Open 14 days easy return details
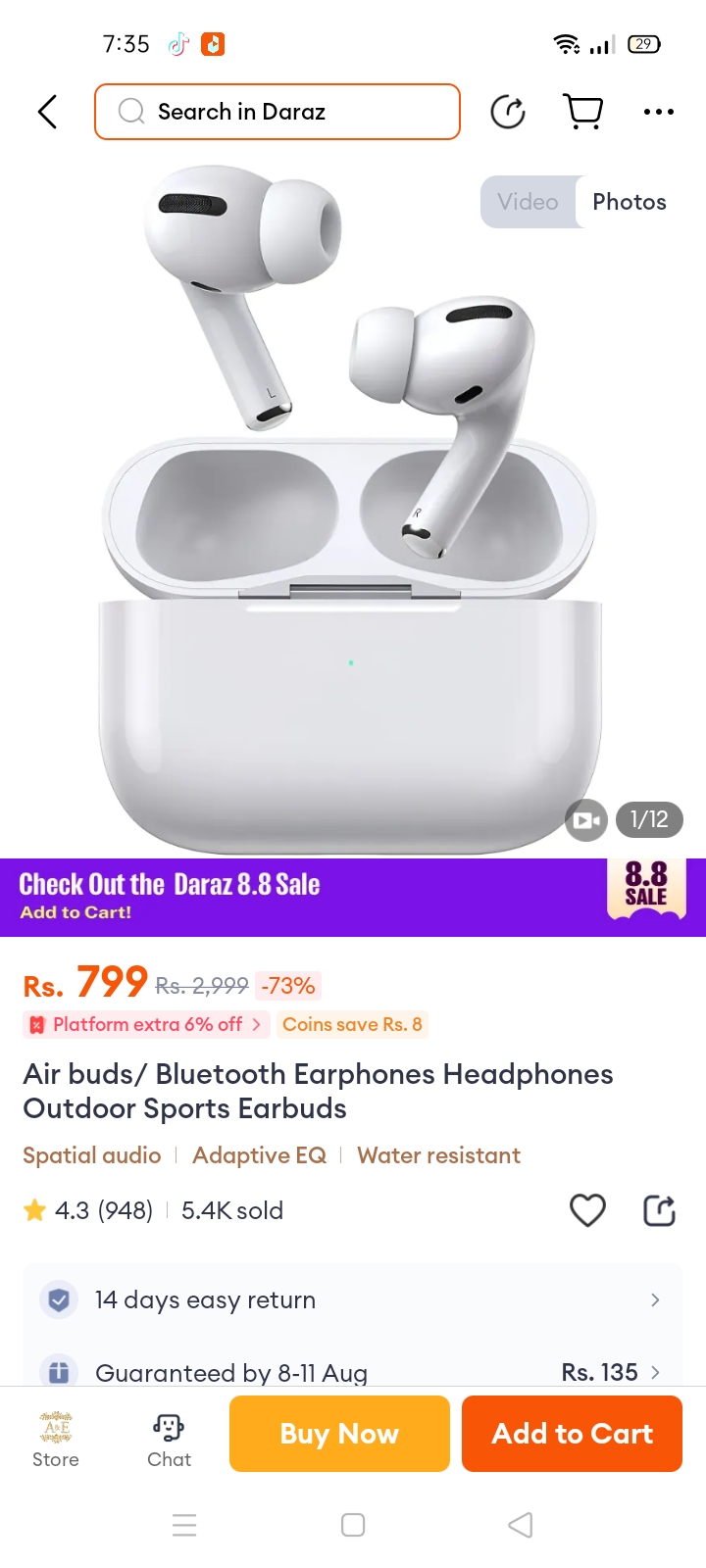The height and width of the screenshot is (1568, 706). pyautogui.click(x=353, y=1299)
